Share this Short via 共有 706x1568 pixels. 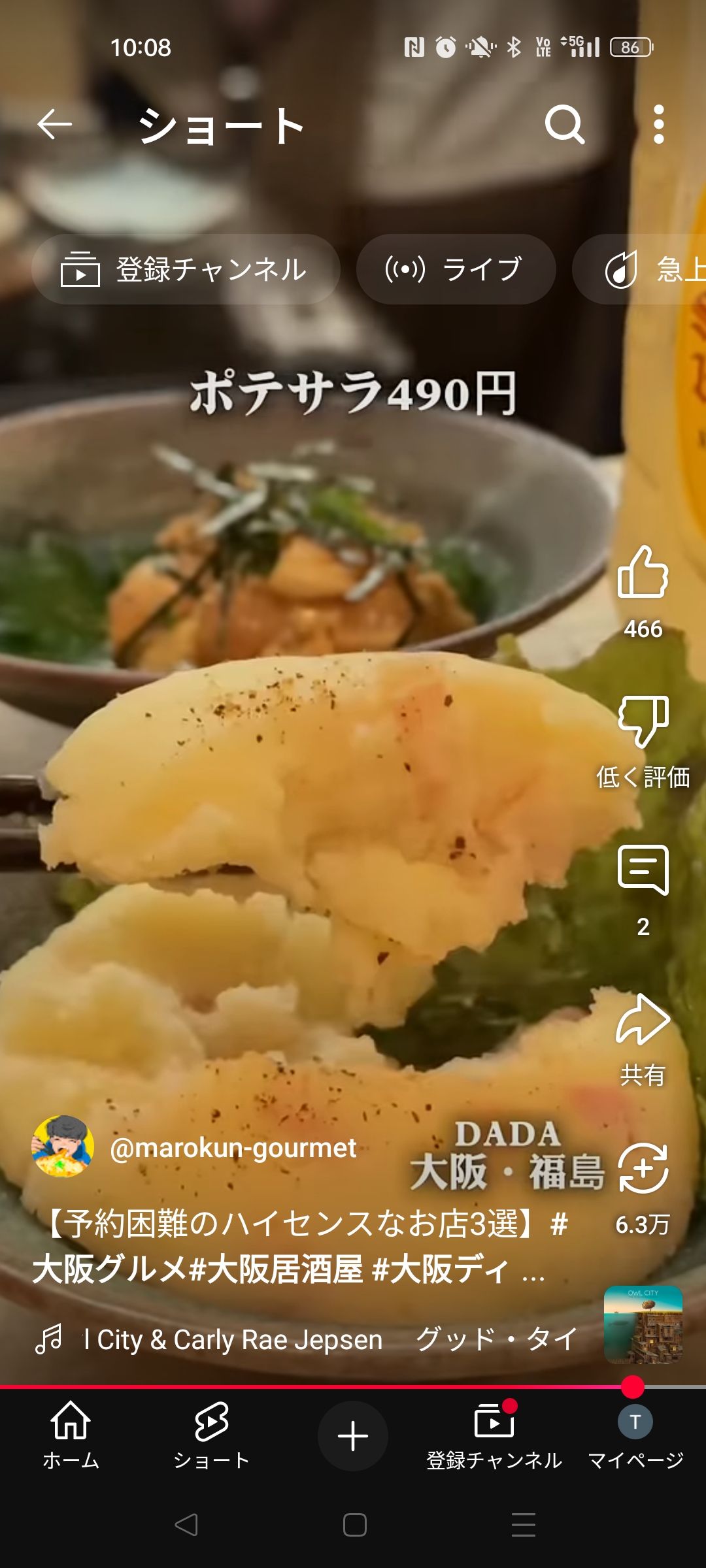pos(643,1021)
